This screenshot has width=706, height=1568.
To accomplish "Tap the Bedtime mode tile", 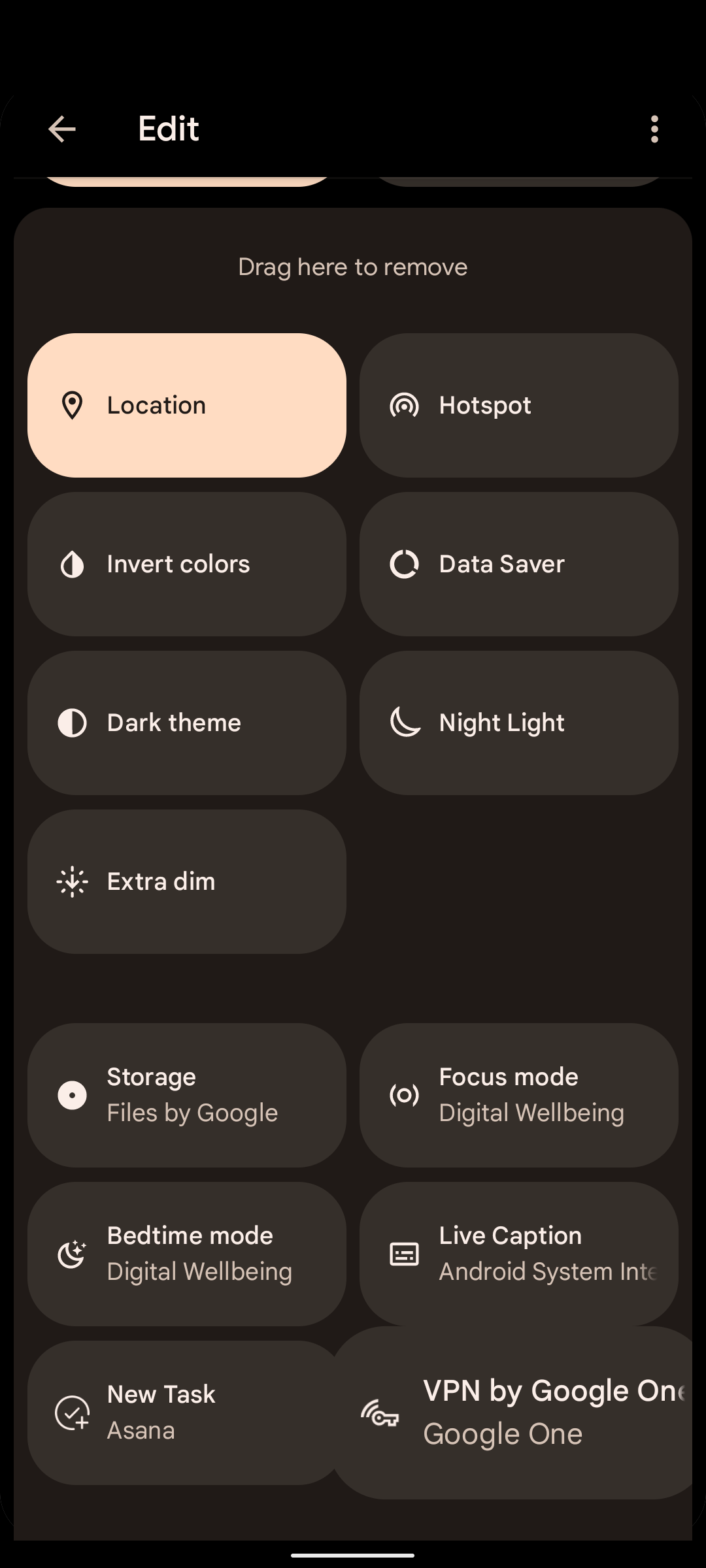I will tap(187, 1254).
